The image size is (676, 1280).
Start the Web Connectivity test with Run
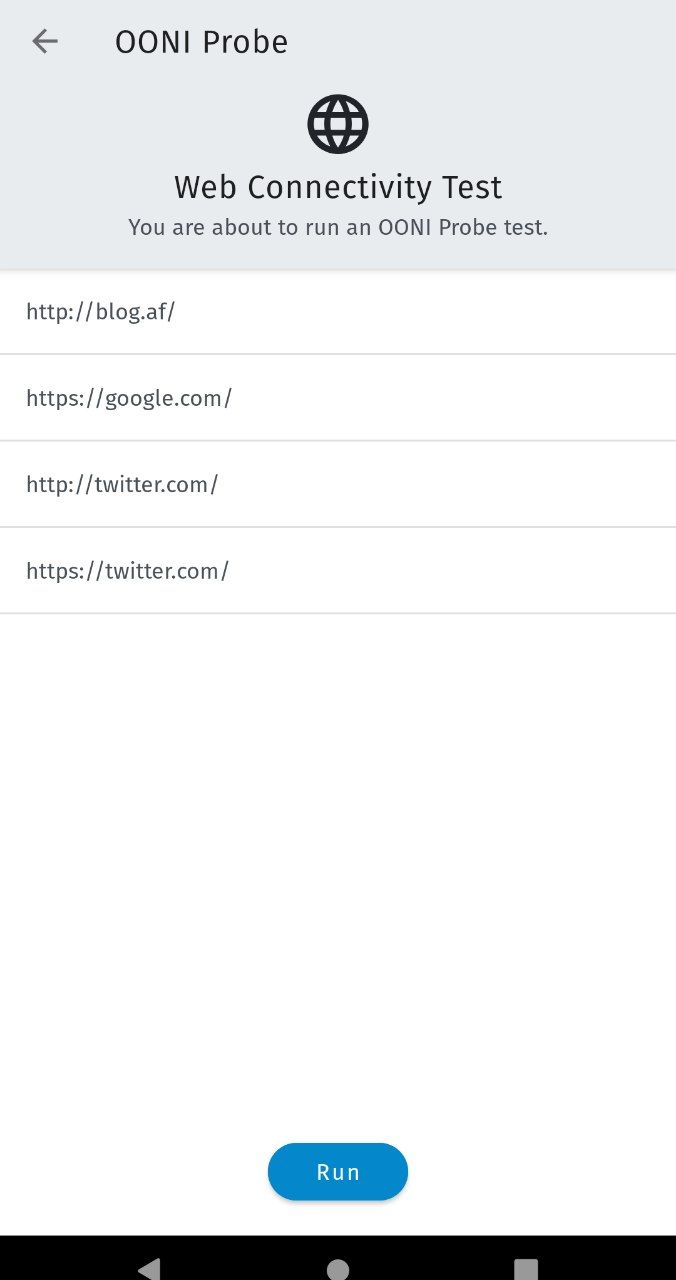338,1171
